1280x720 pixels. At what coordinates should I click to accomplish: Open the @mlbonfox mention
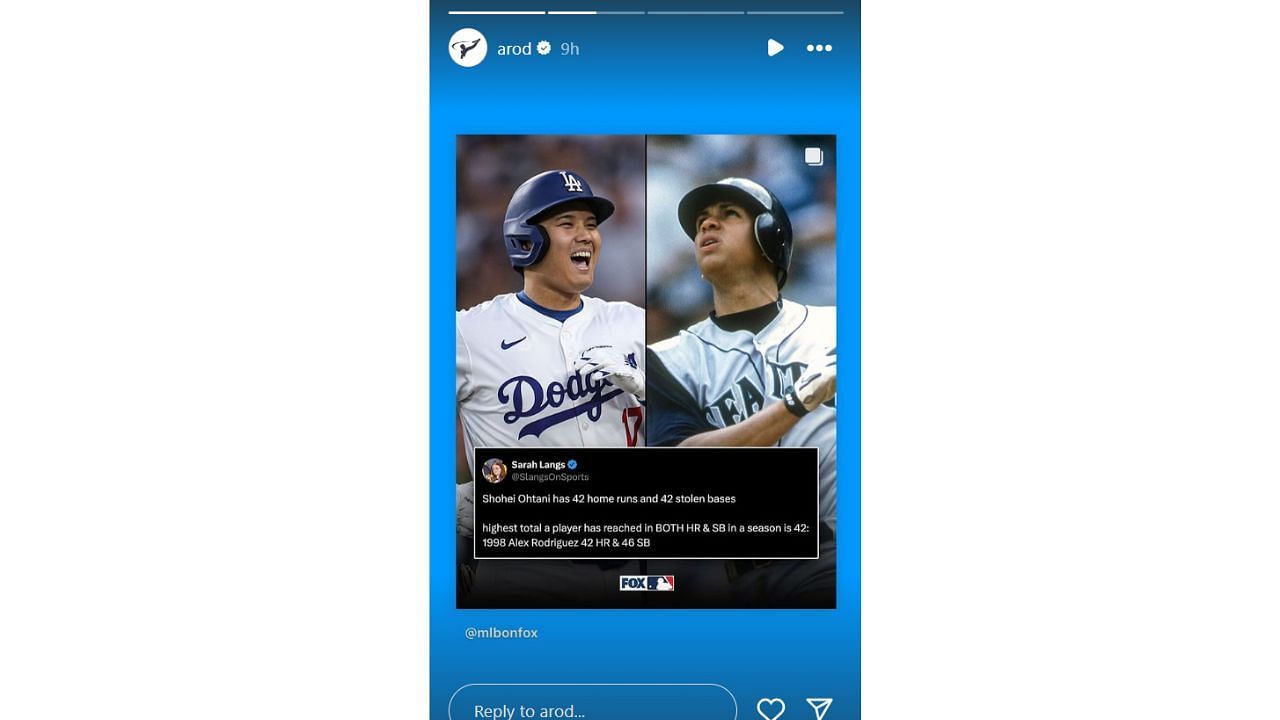coord(501,633)
